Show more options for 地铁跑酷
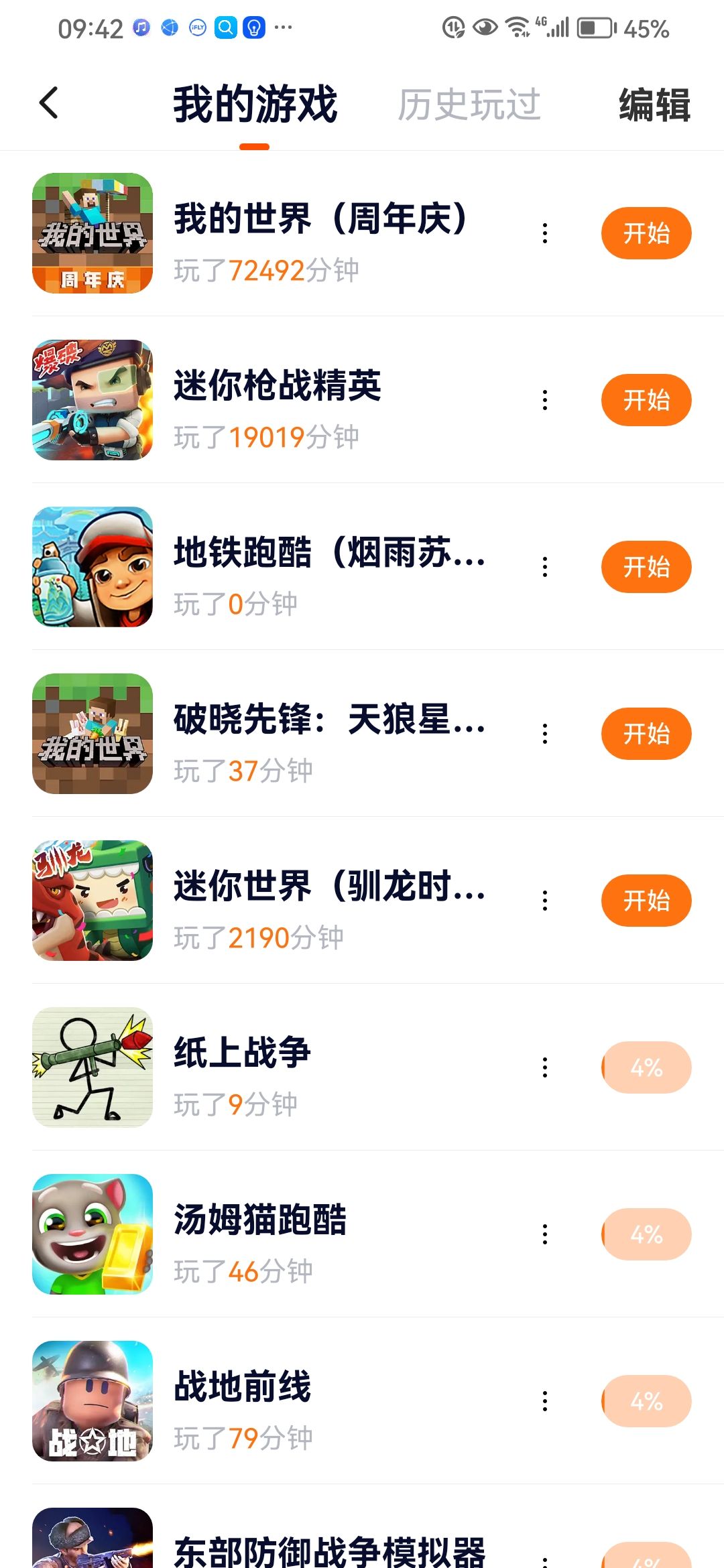Viewport: 724px width, 1568px height. tap(545, 567)
